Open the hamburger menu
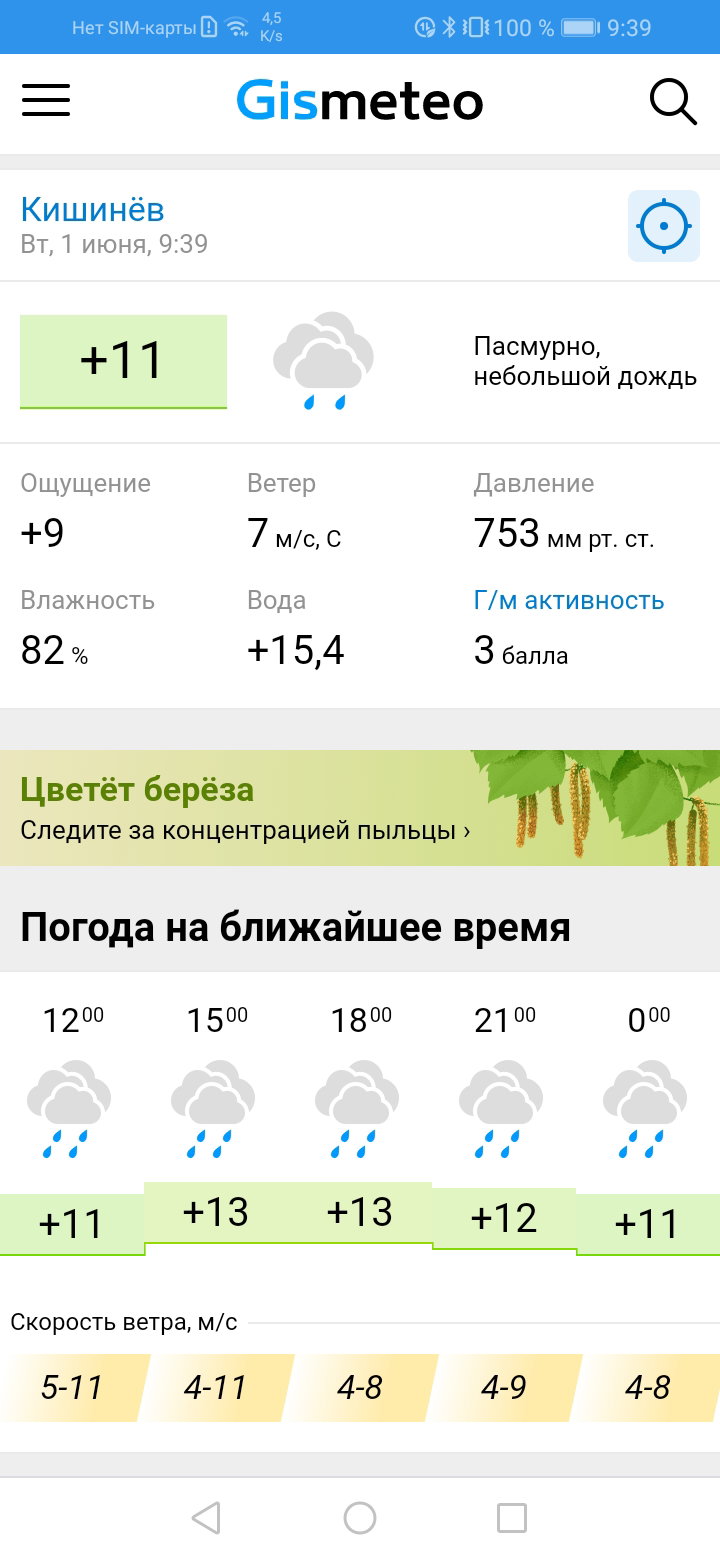Image resolution: width=720 pixels, height=1560 pixels. 46,101
